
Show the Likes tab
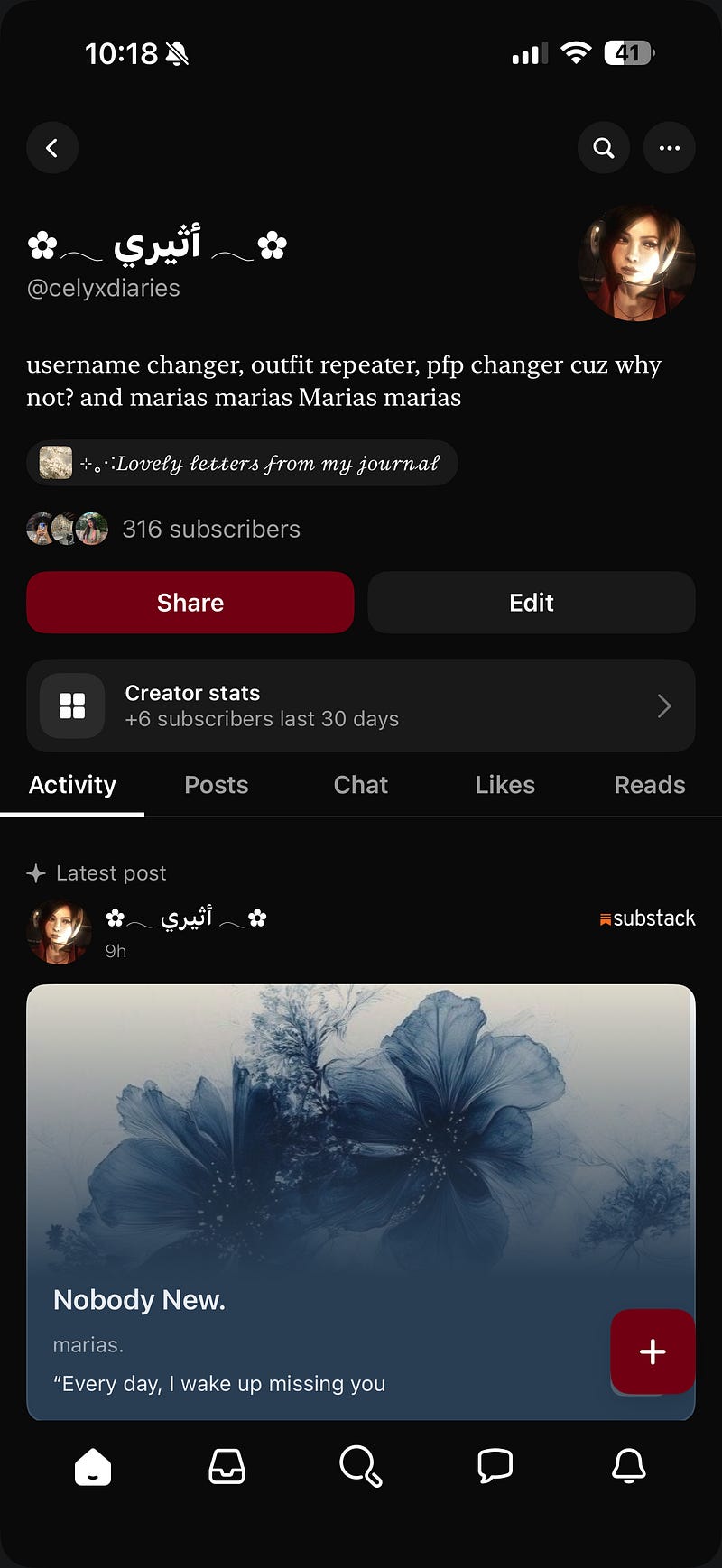coord(505,785)
